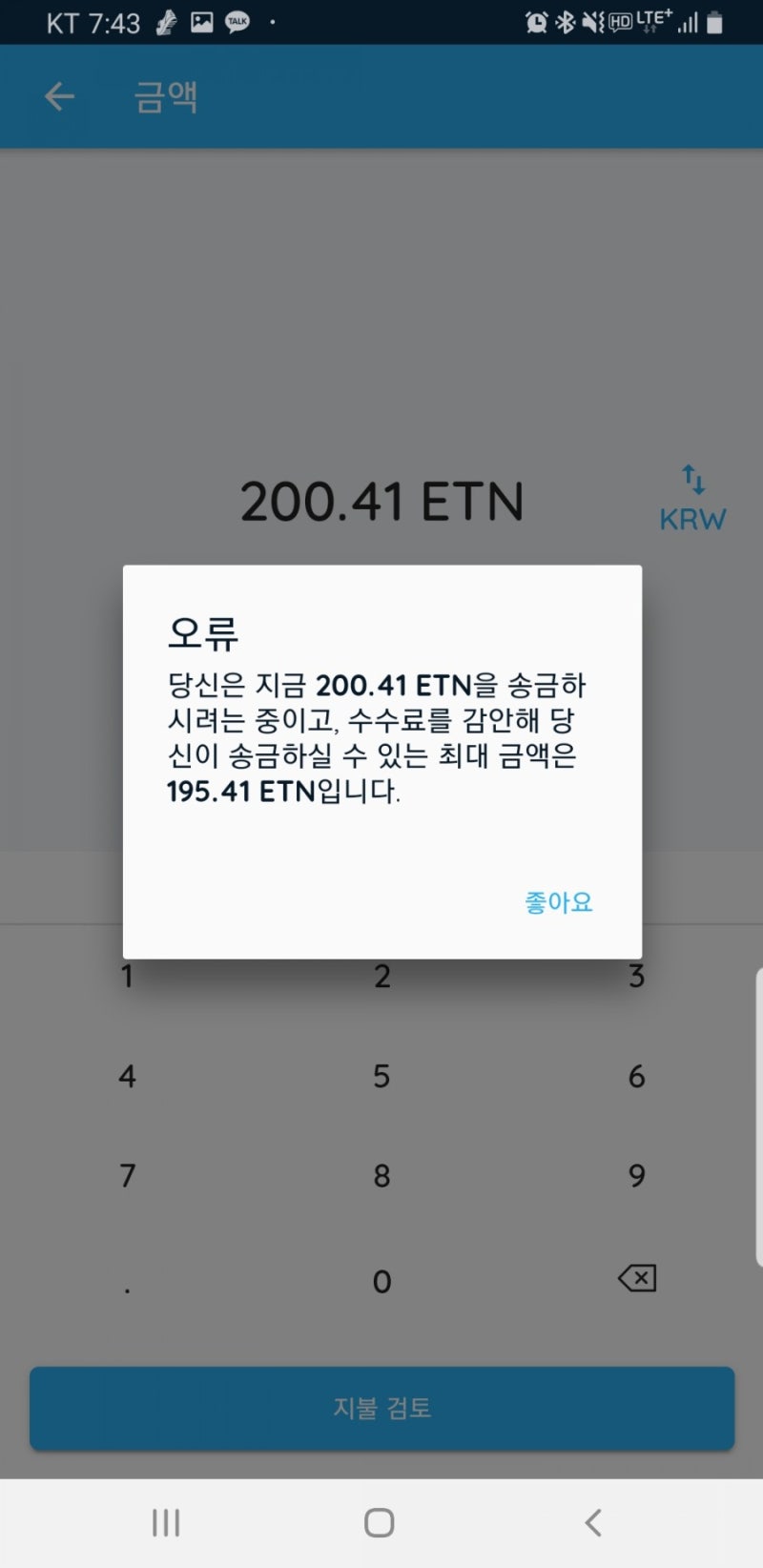Tap the screenshot notification icon
The image size is (763, 1568).
[x=201, y=21]
